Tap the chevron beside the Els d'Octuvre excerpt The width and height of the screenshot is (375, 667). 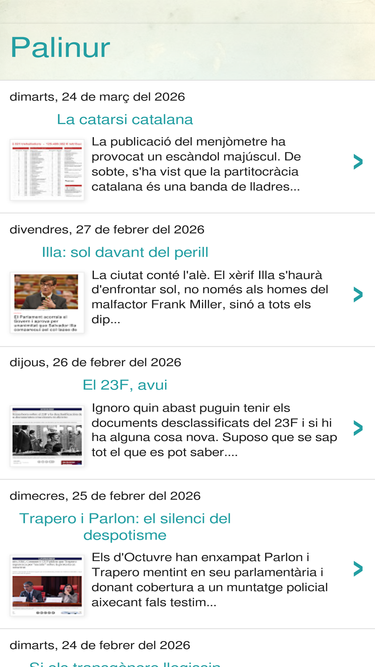[358, 569]
